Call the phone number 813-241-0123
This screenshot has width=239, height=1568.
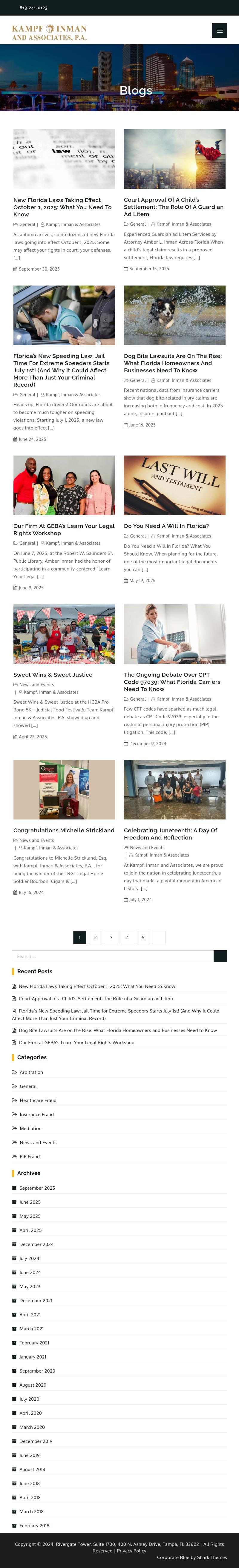click(33, 8)
